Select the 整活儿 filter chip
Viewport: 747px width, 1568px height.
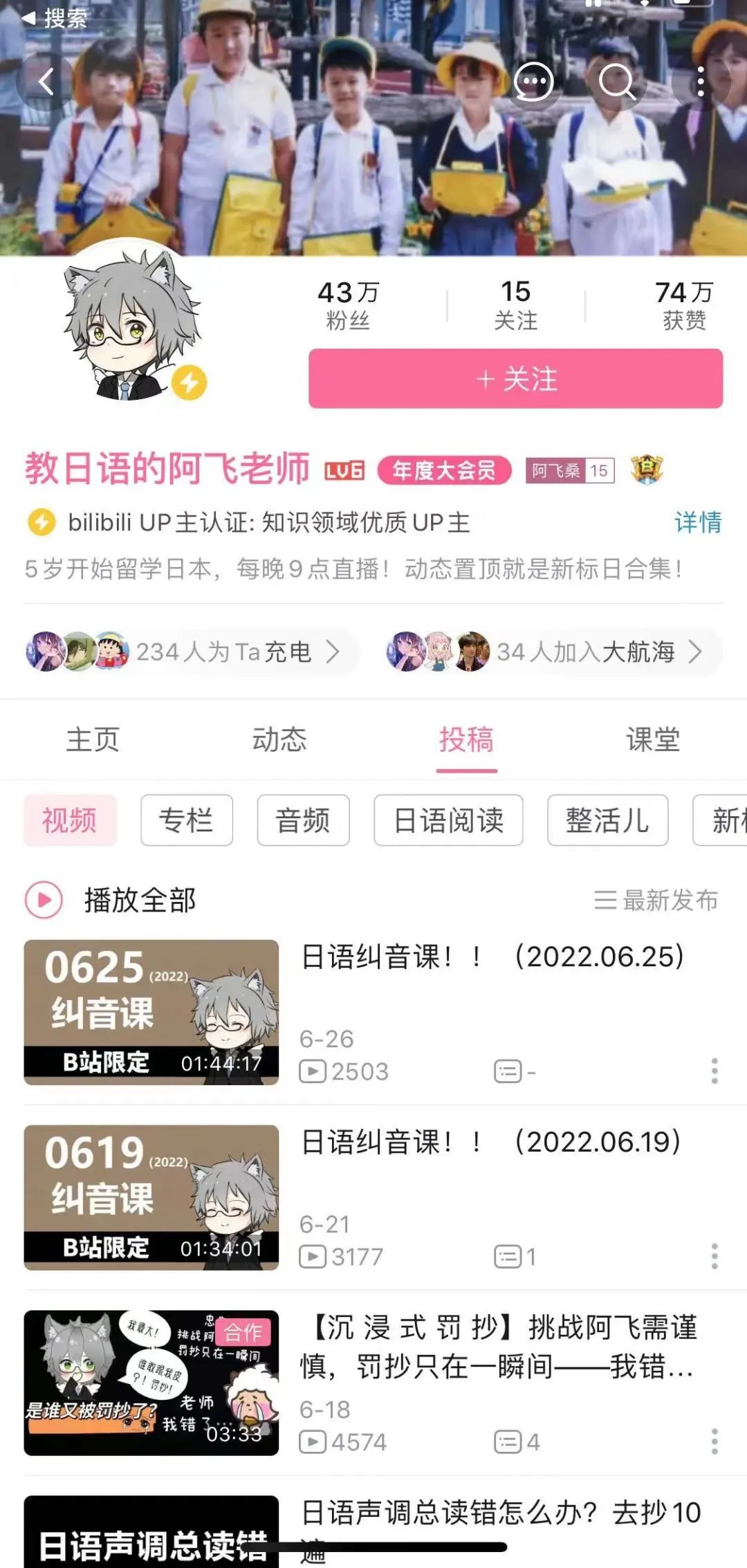click(607, 820)
